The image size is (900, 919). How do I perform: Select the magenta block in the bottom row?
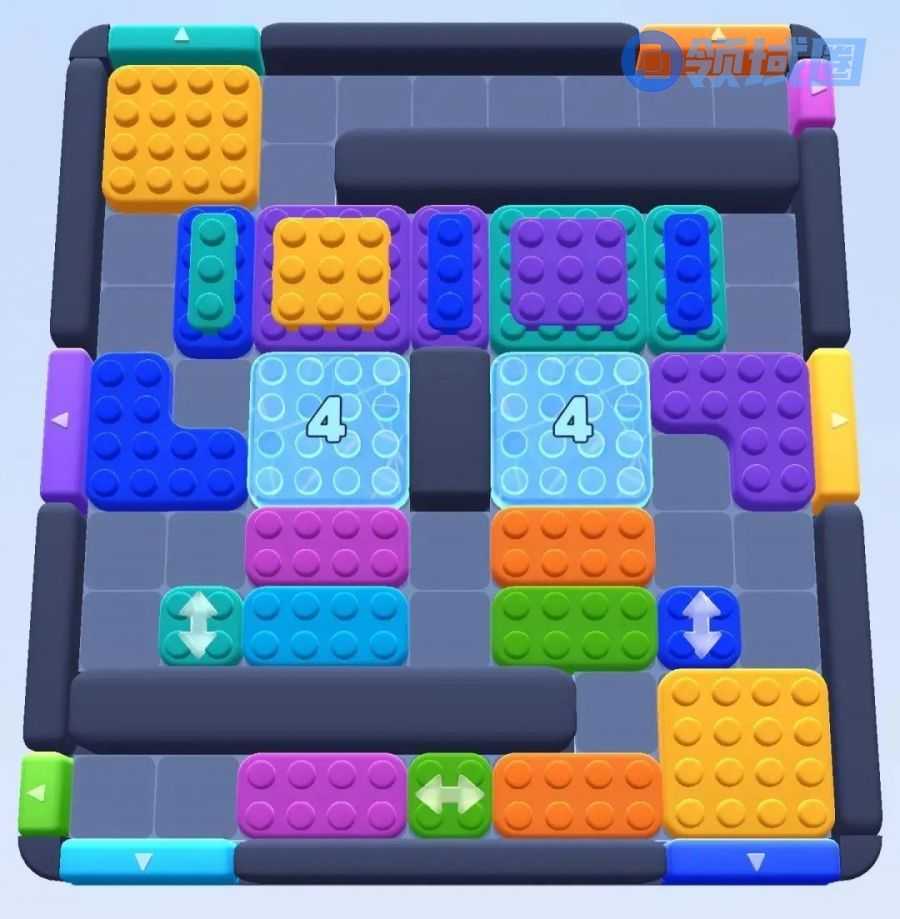click(x=321, y=795)
